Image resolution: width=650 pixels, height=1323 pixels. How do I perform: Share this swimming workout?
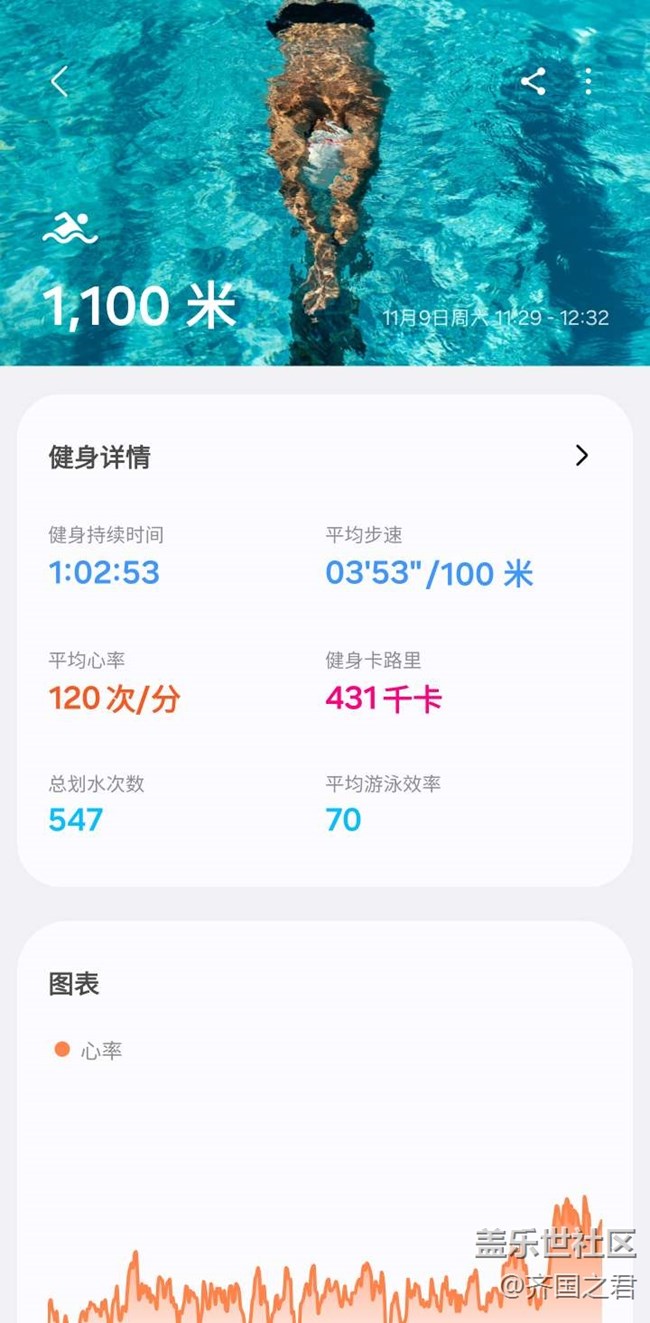pyautogui.click(x=533, y=82)
